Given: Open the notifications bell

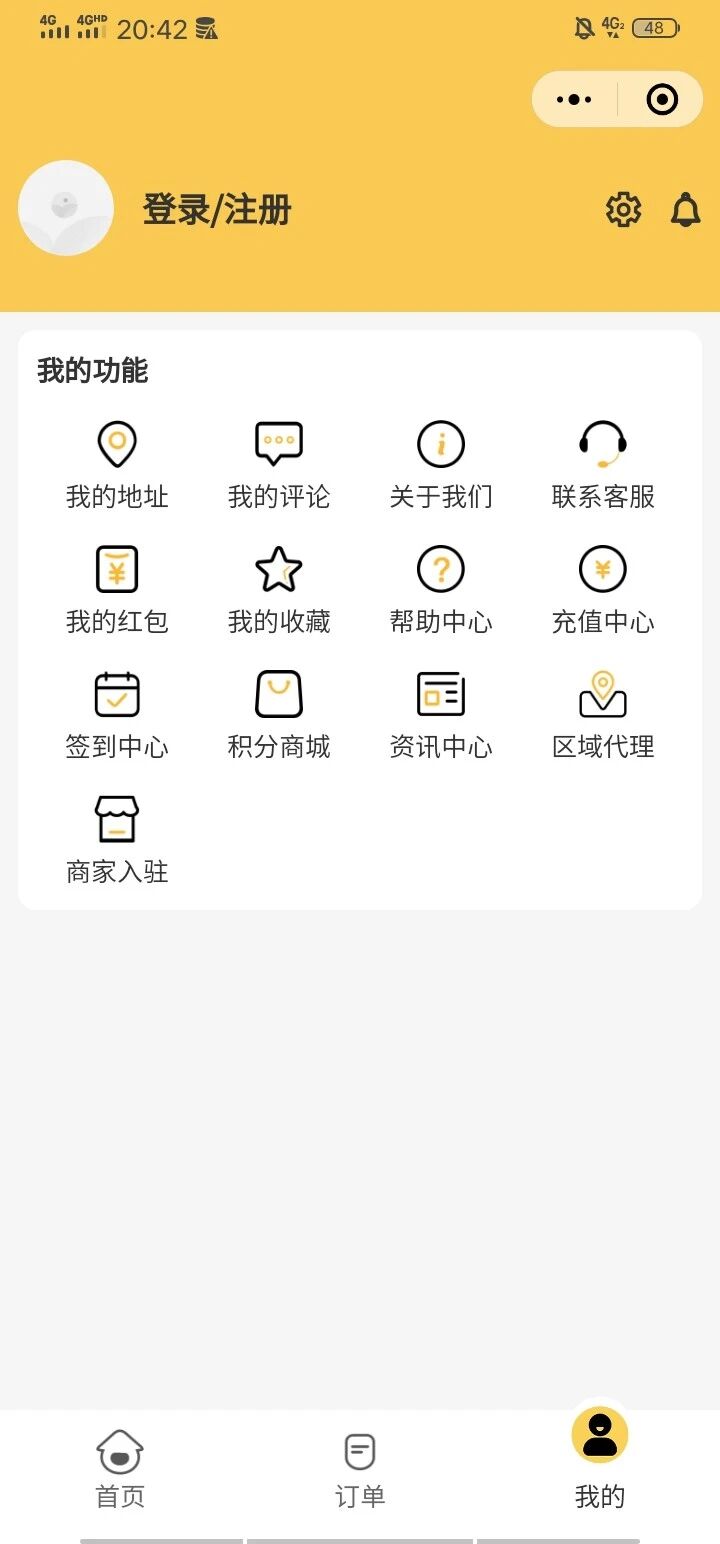Looking at the screenshot, I should 685,210.
